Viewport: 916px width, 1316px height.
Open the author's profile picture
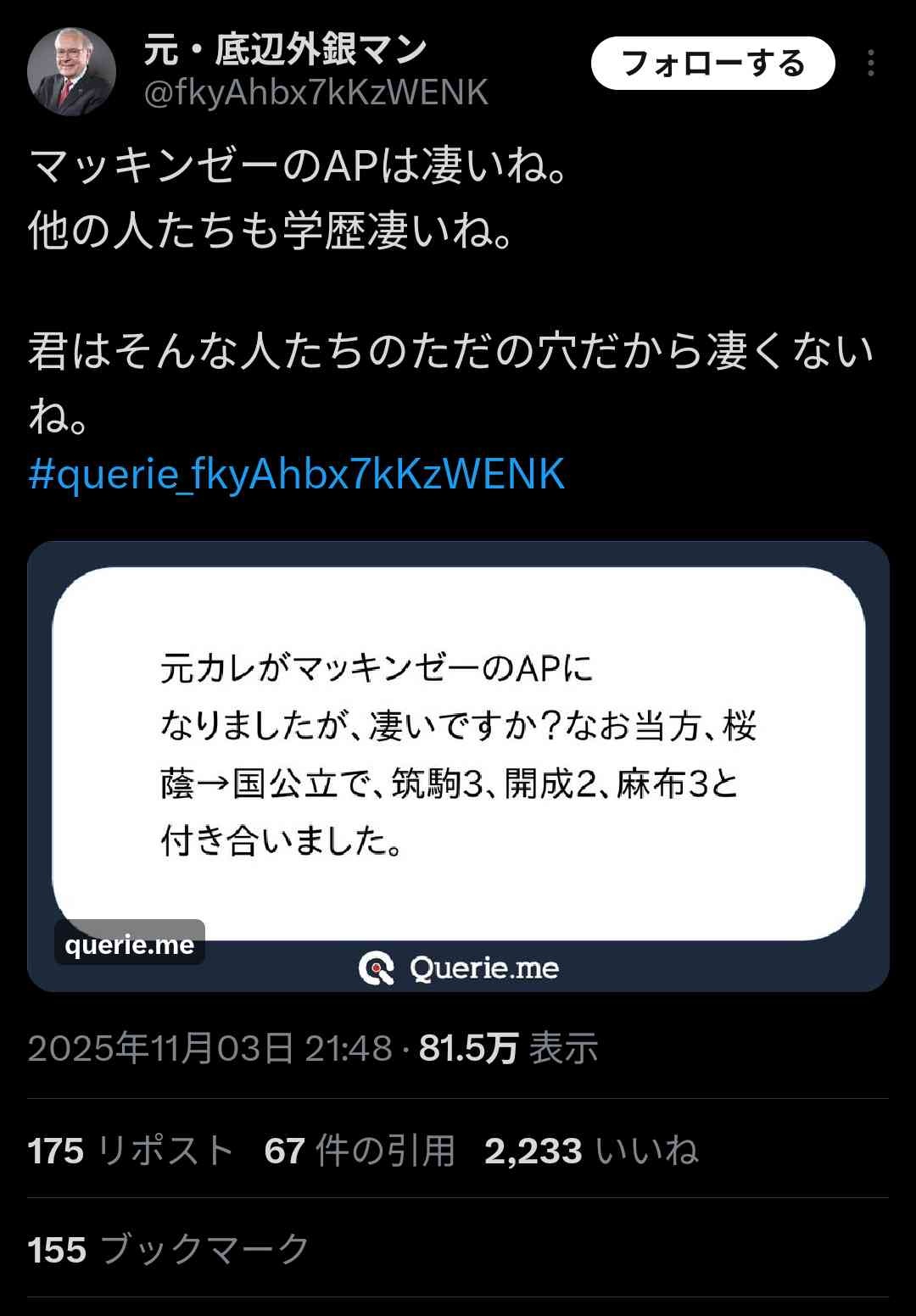[71, 71]
